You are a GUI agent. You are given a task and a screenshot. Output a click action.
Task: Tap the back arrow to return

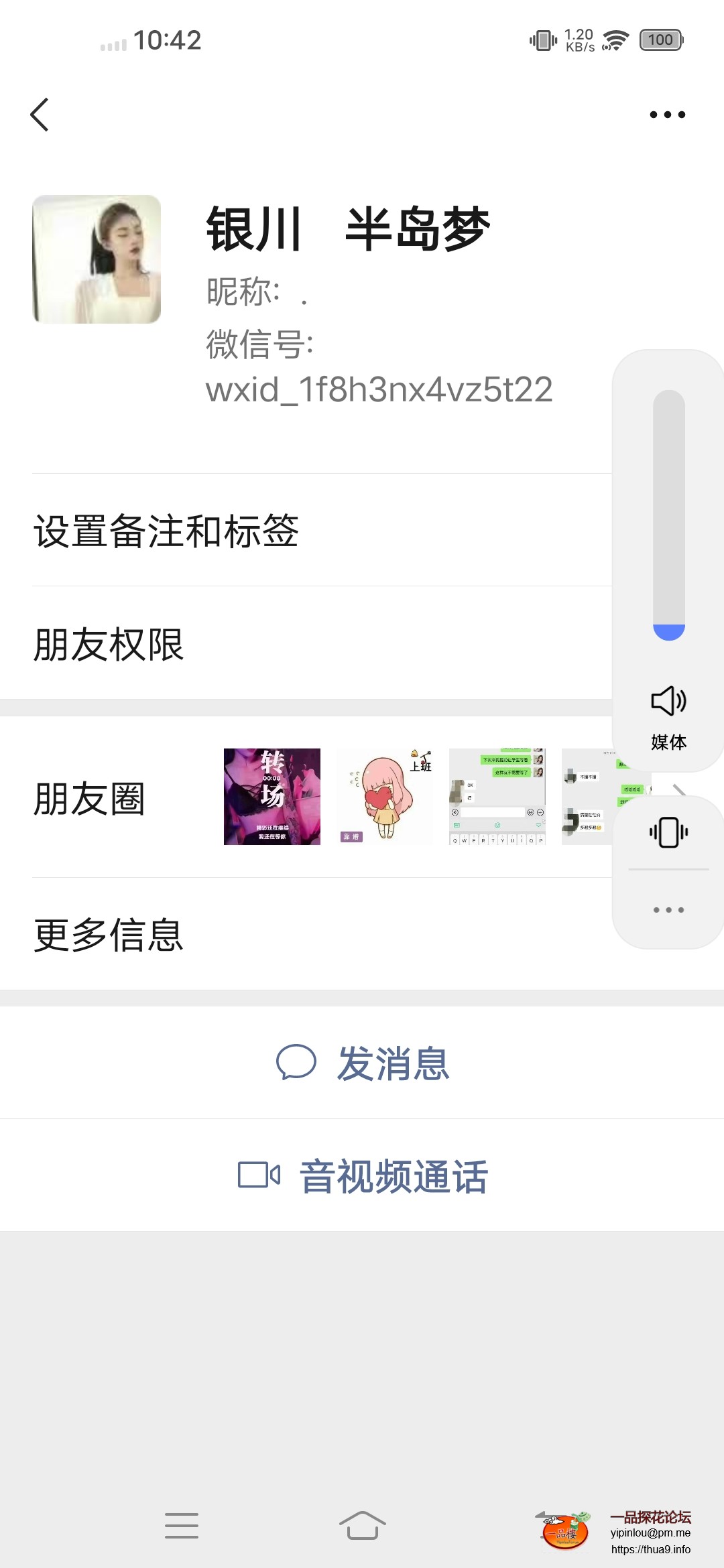(40, 114)
